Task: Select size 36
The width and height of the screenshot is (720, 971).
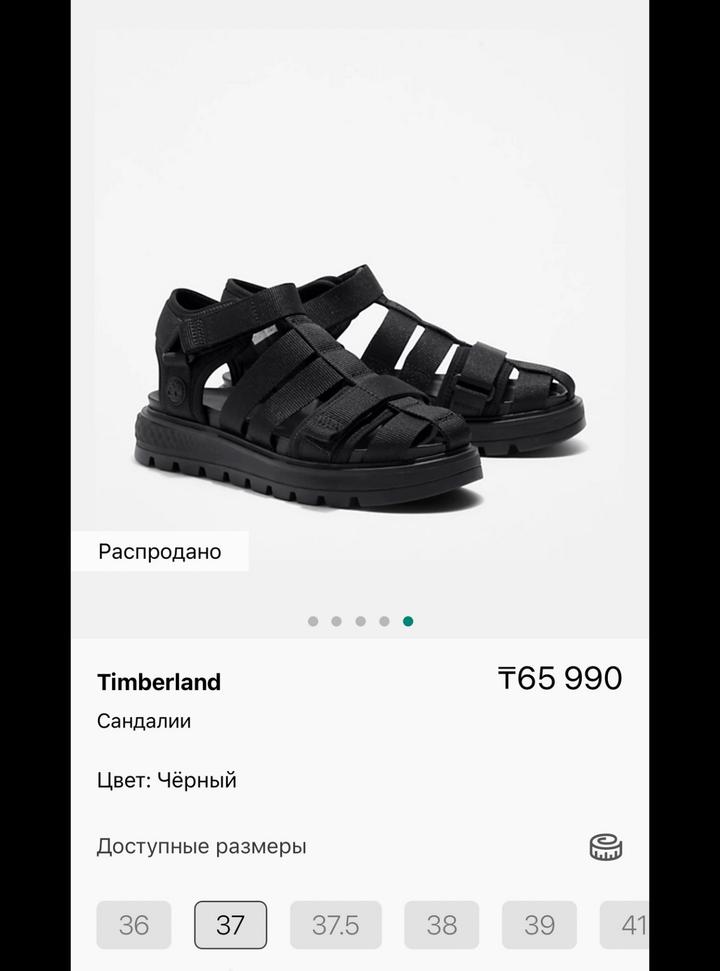Action: [134, 925]
